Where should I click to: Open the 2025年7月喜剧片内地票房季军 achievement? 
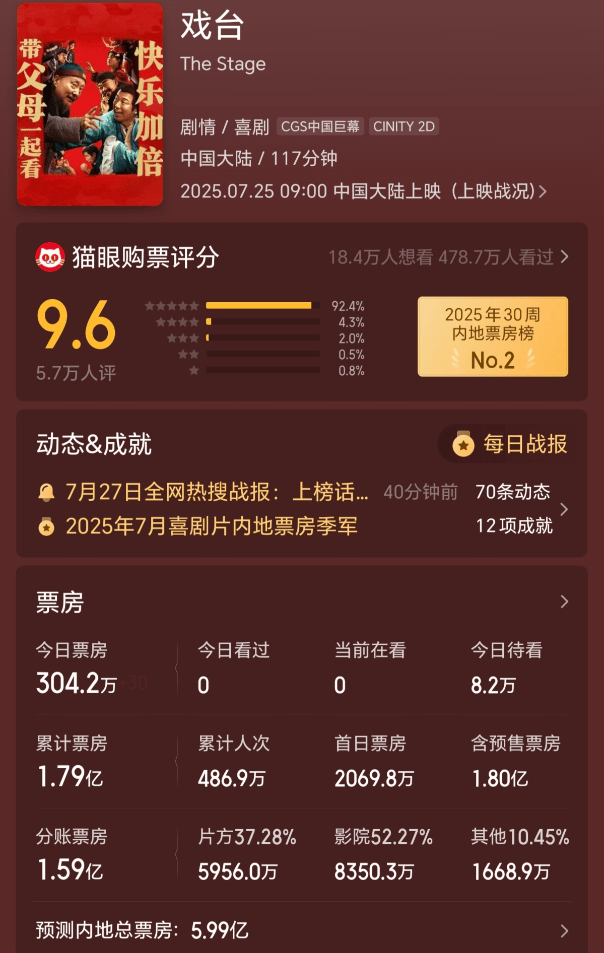pos(211,525)
